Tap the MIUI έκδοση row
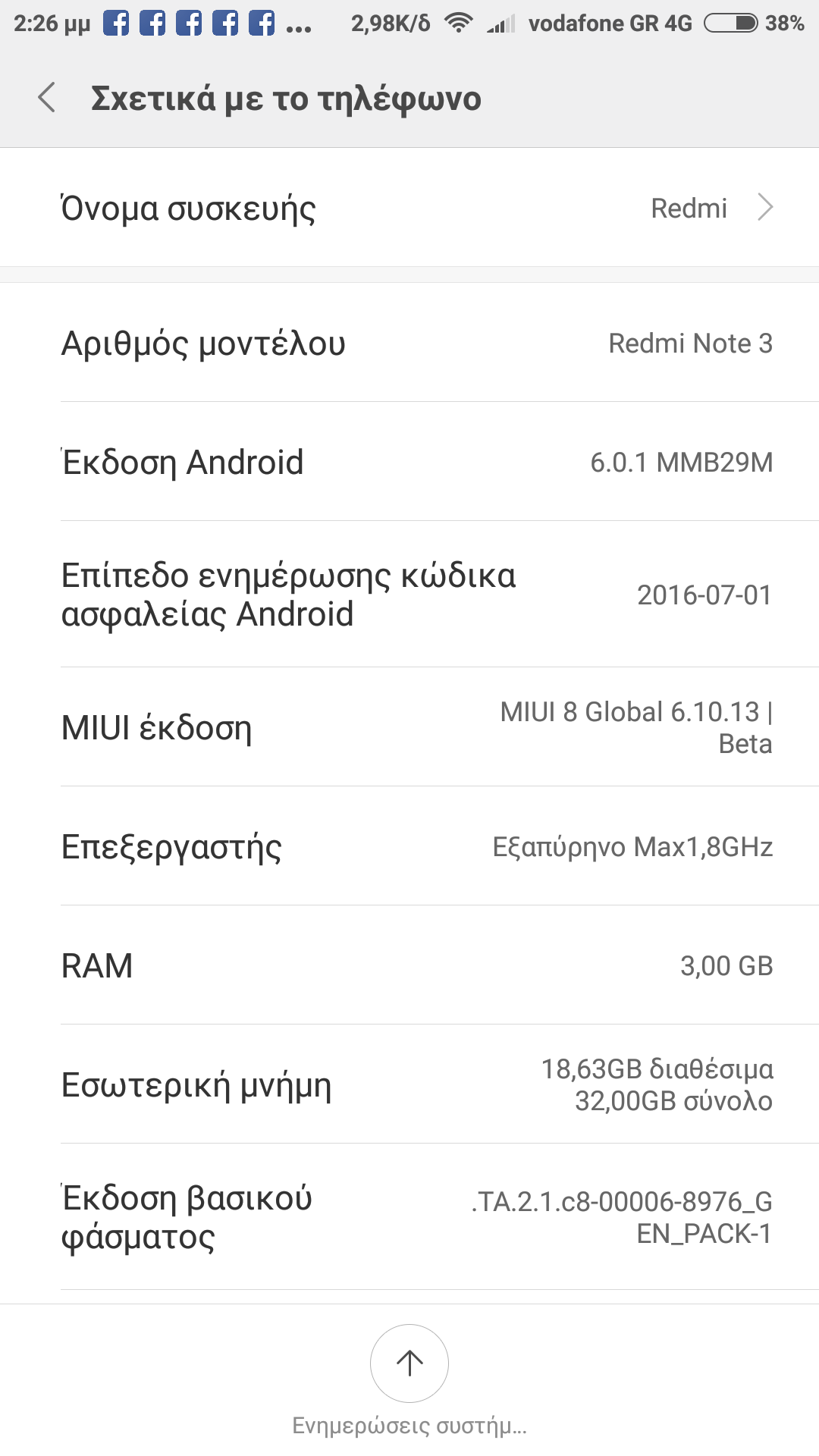Screen dimensions: 819x1456 (409, 727)
